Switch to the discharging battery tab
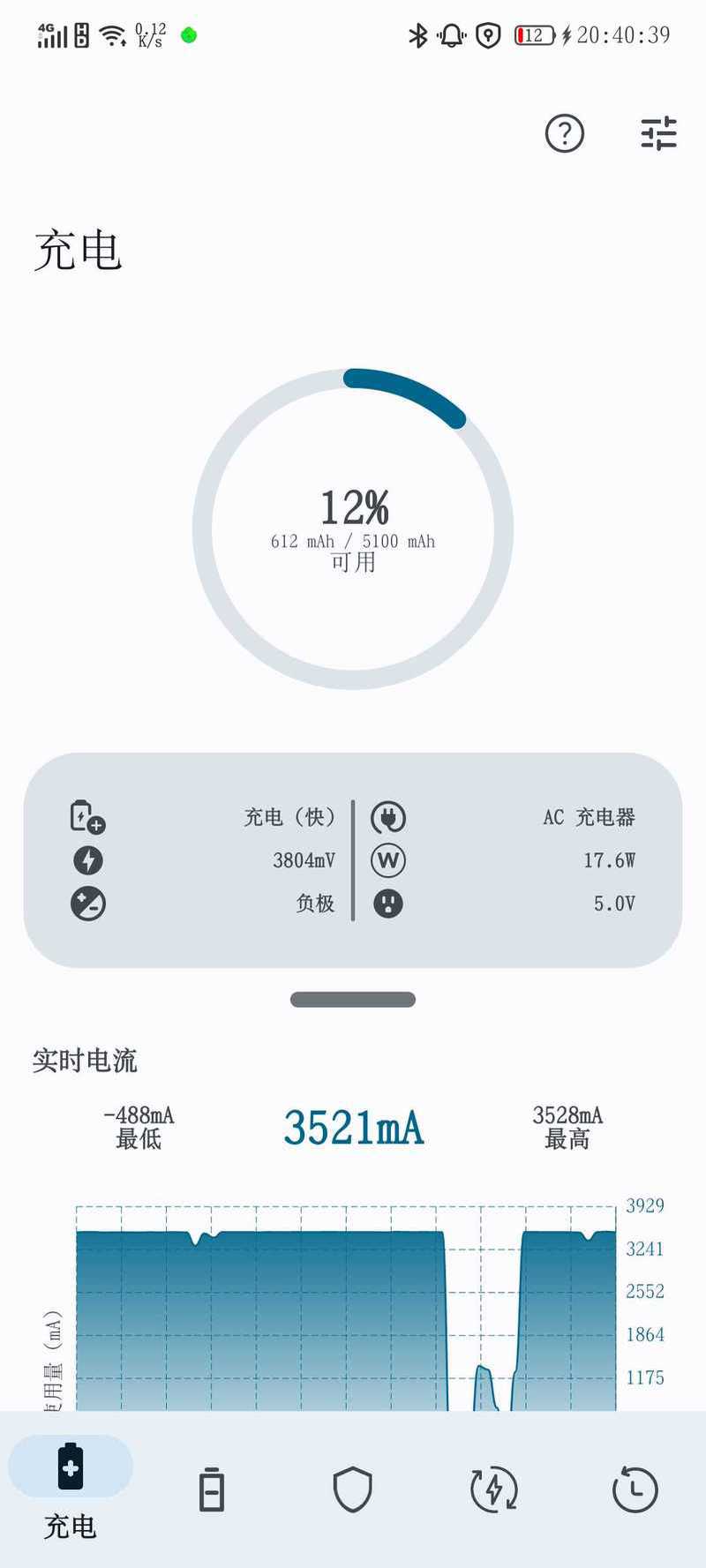This screenshot has width=706, height=1568. (212, 1489)
